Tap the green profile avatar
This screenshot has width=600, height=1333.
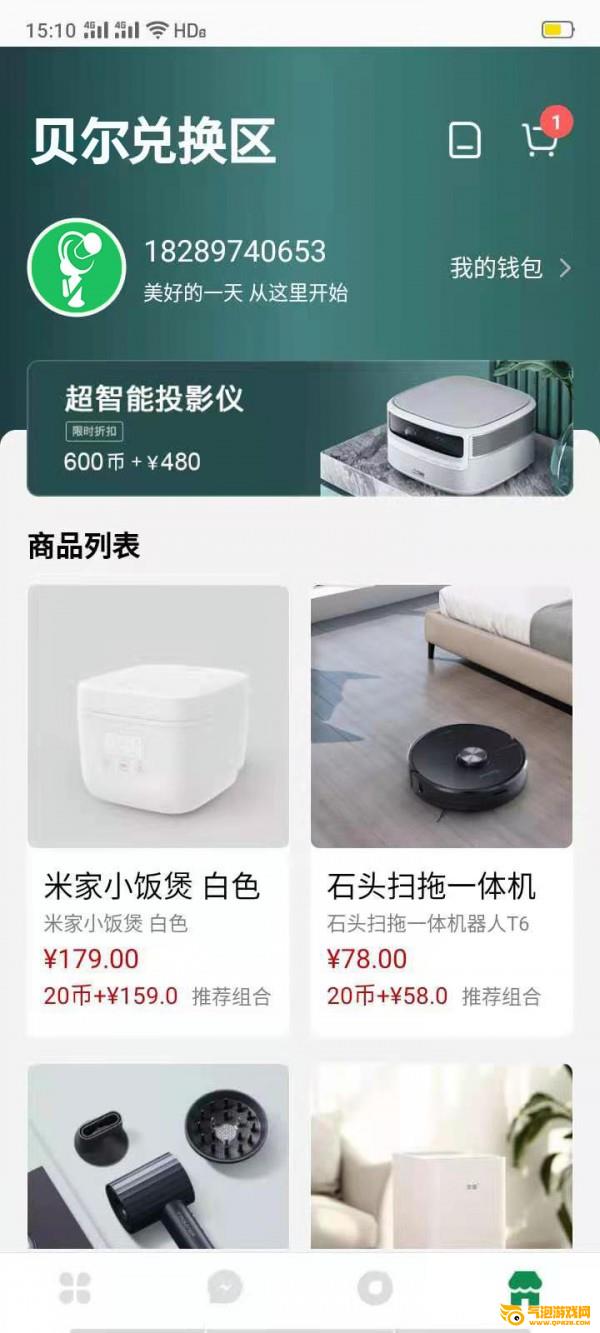click(x=76, y=268)
